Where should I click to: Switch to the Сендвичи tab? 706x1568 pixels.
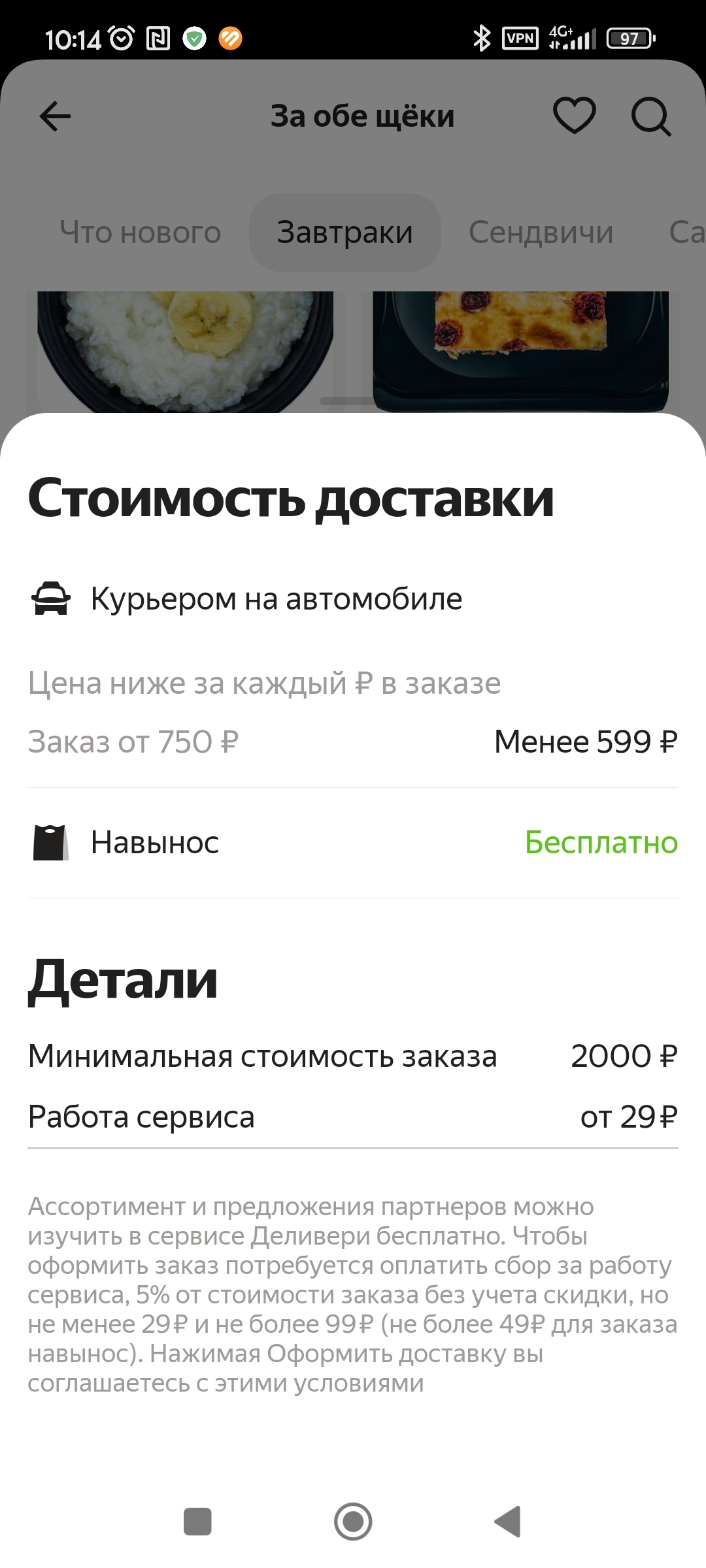[541, 233]
